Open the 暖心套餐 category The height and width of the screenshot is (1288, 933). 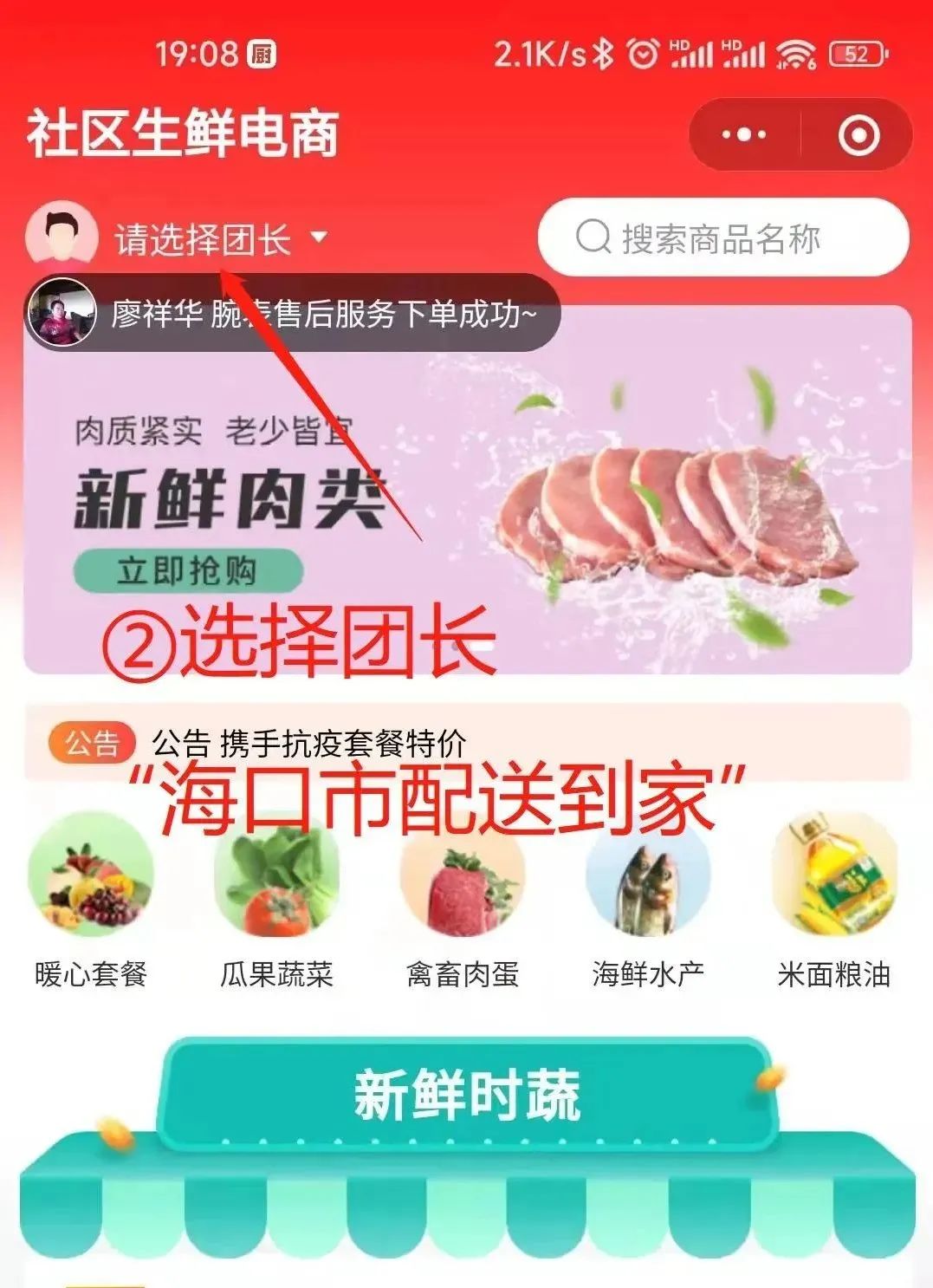pyautogui.click(x=91, y=900)
